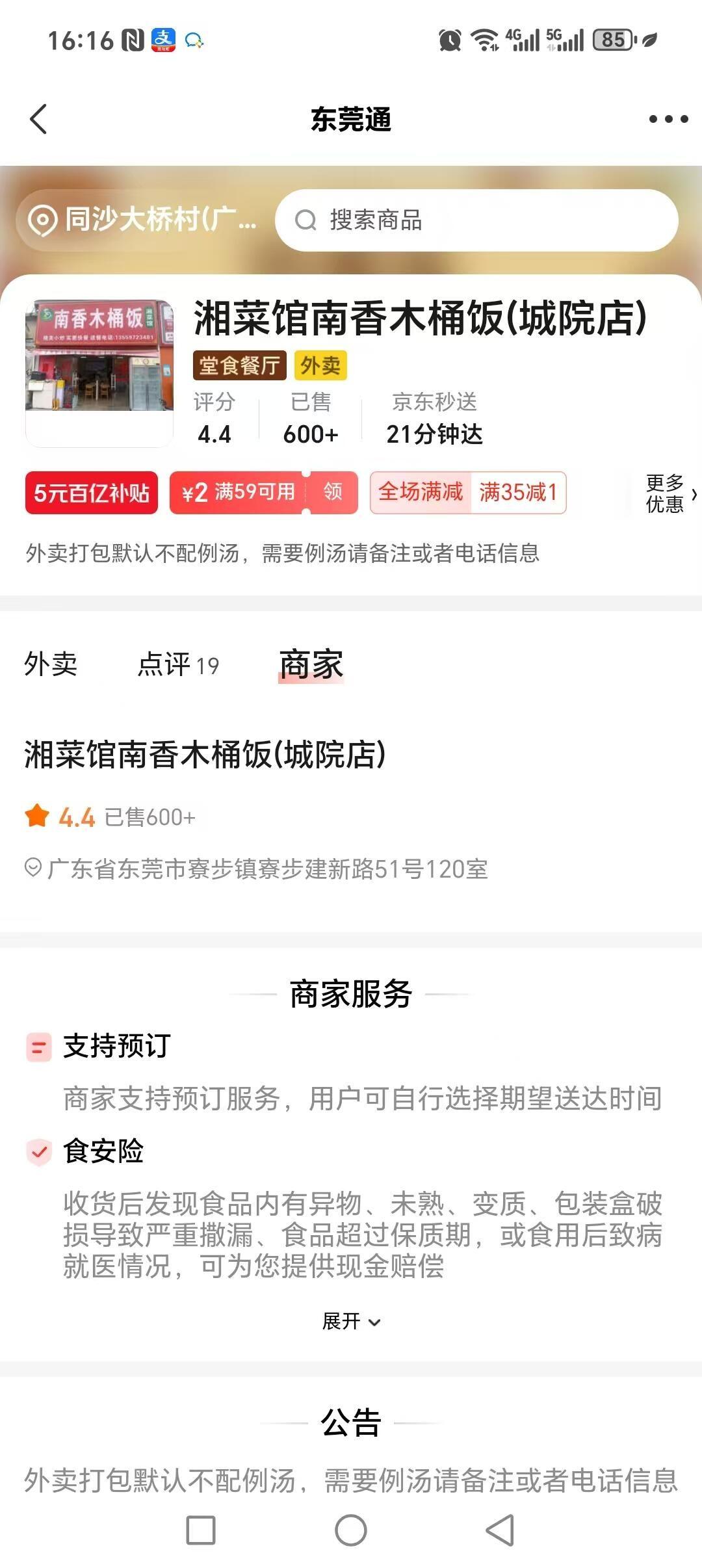Select the 商家 tab

click(311, 664)
